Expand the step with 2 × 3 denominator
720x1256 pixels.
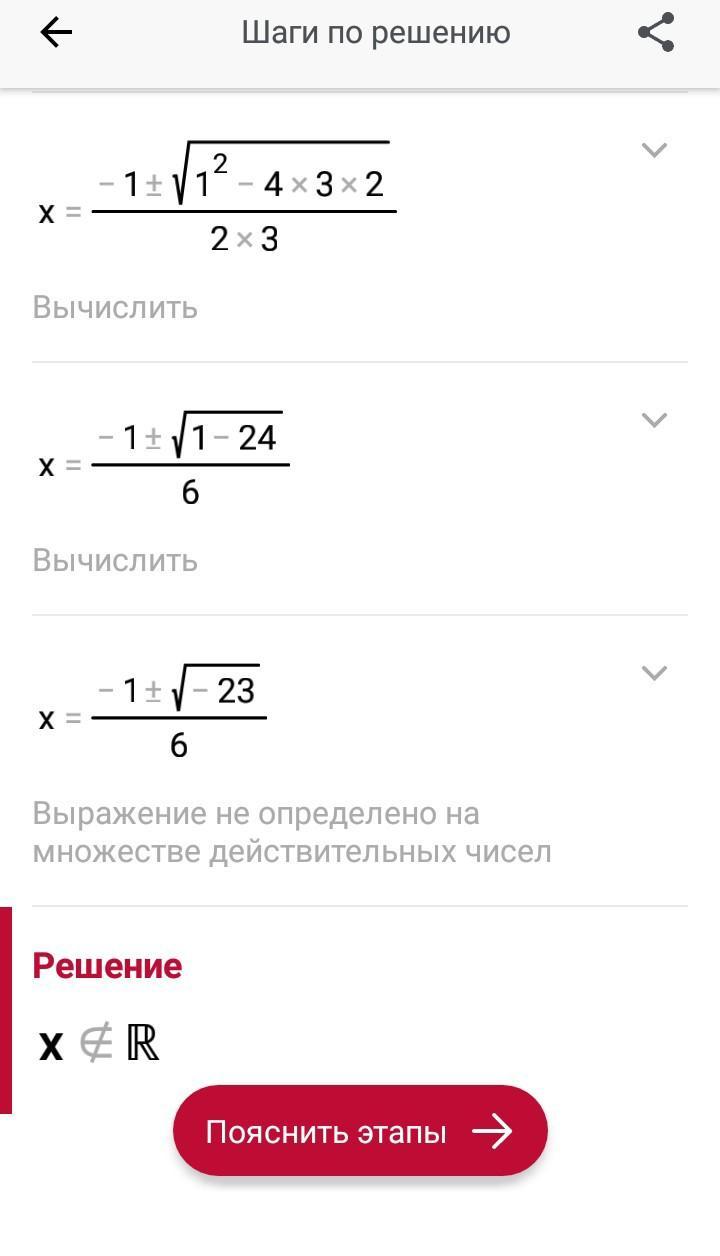pos(654,150)
